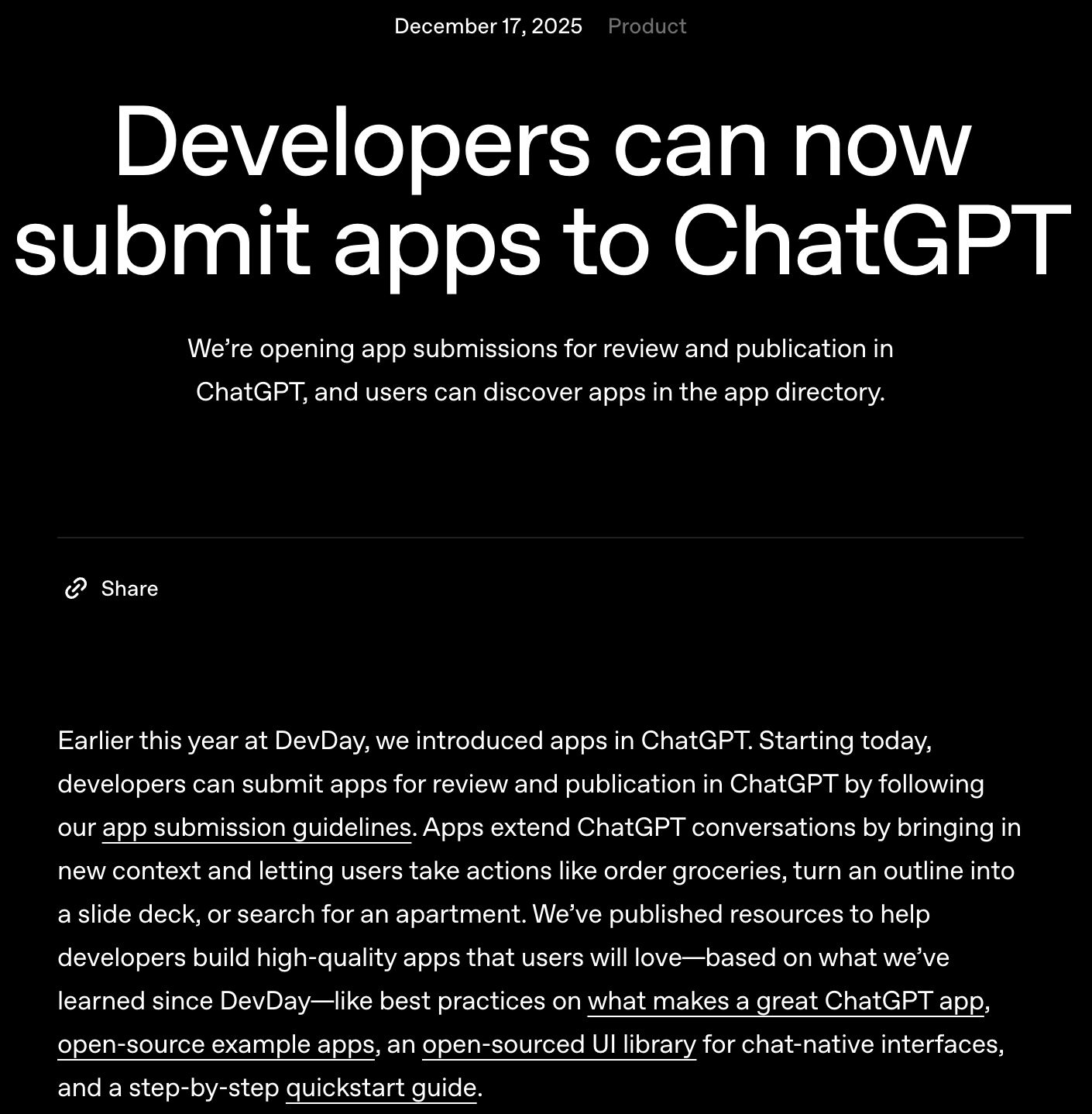The width and height of the screenshot is (1092, 1114).
Task: Open the Product category link
Action: [x=647, y=26]
